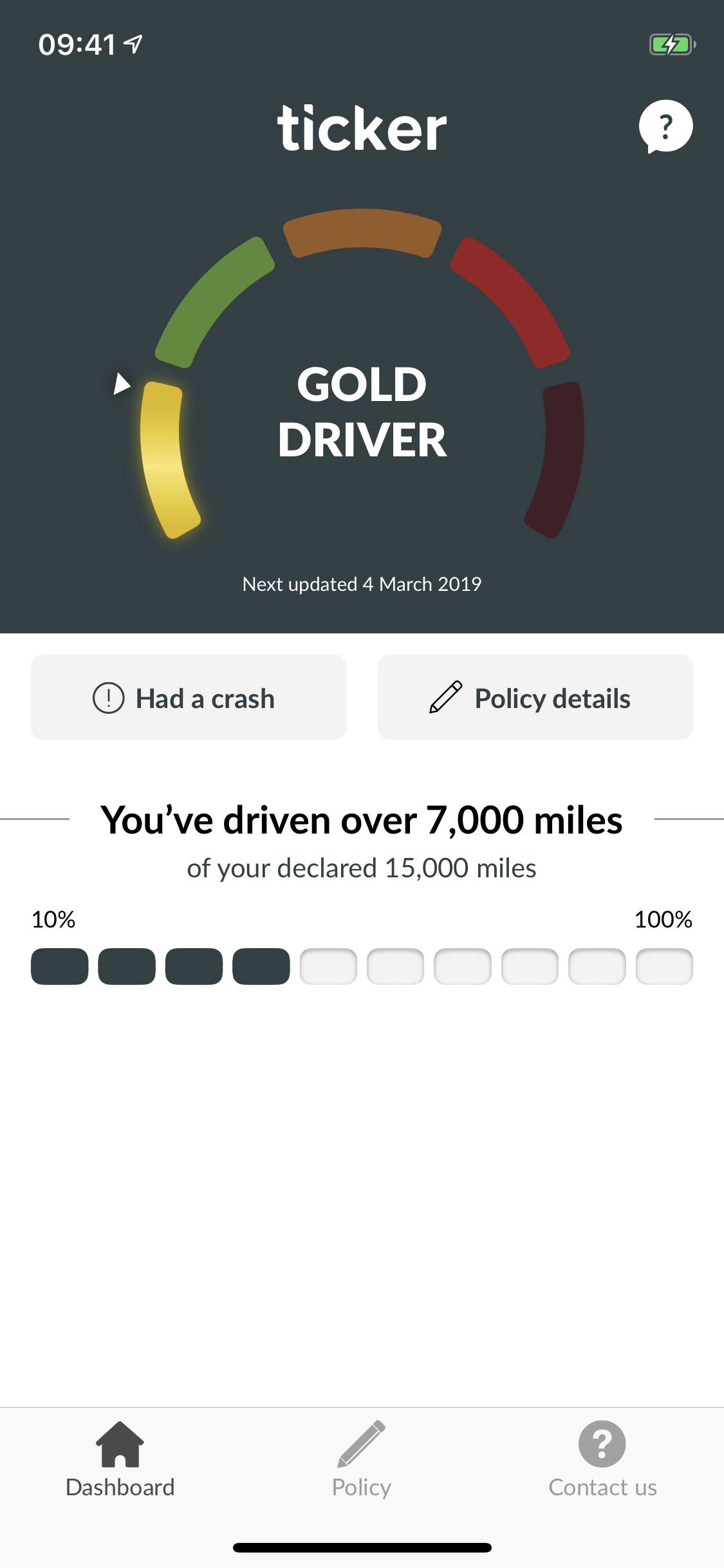Report a crash with Had a crash
Image resolution: width=724 pixels, height=1568 pixels.
tap(189, 697)
